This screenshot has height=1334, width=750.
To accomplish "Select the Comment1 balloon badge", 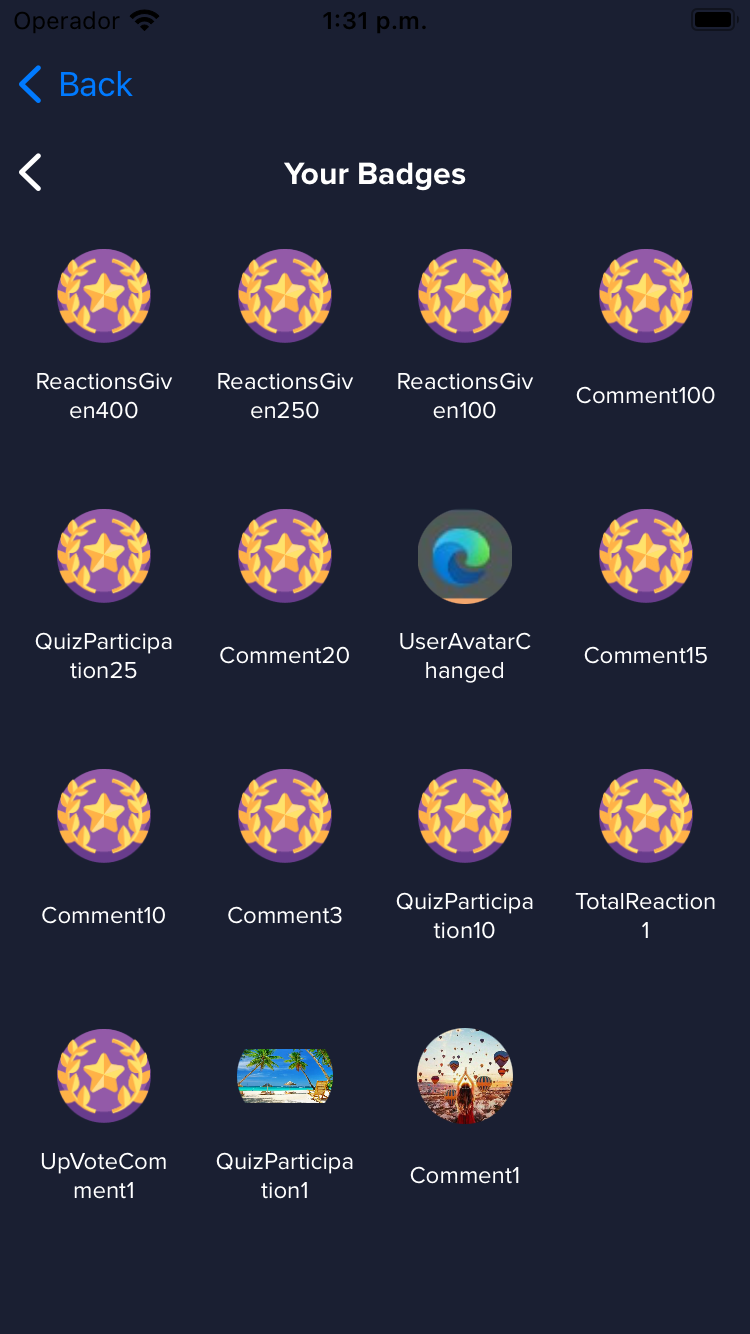I will 465,1076.
